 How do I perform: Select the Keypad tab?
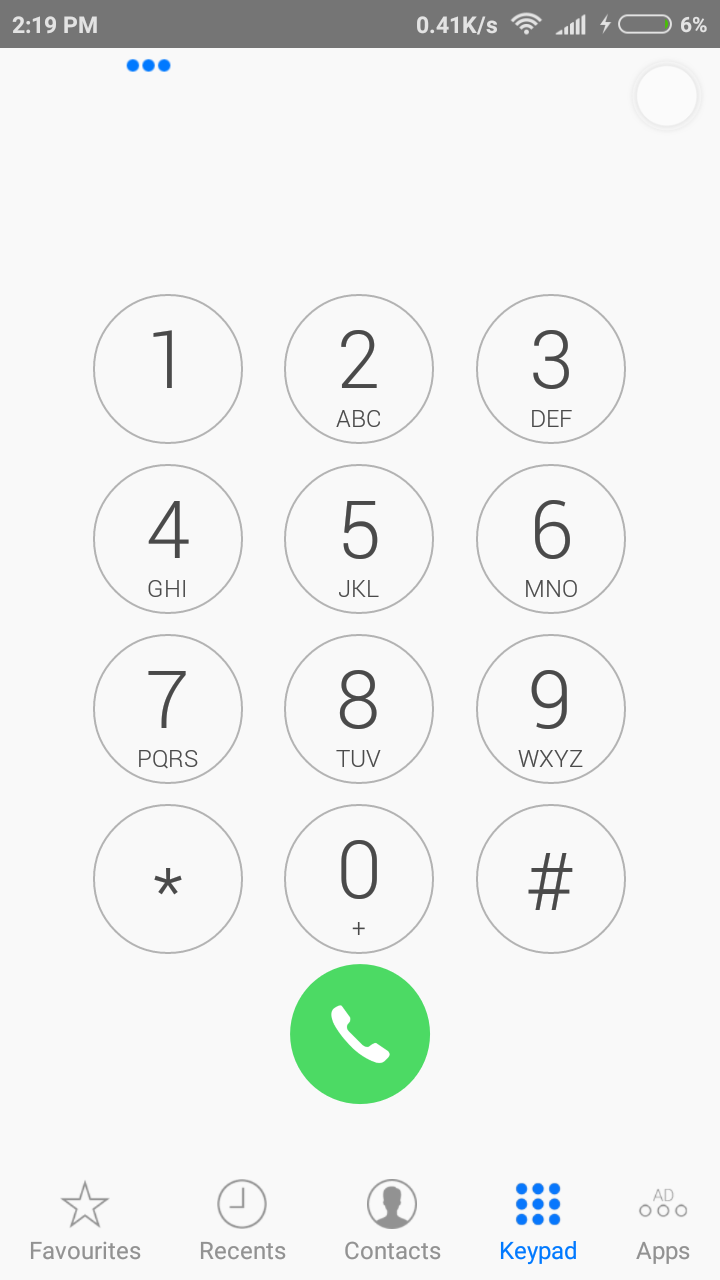coord(538,1220)
